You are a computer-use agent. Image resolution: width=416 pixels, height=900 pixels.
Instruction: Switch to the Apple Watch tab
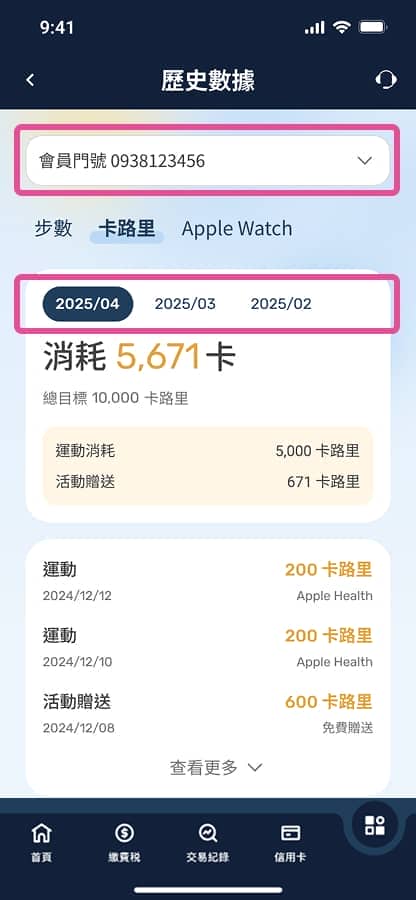point(237,228)
